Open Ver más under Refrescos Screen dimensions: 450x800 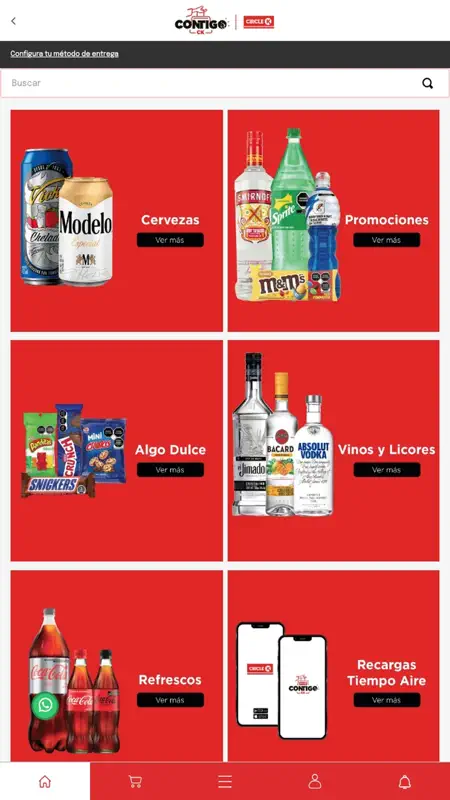click(170, 700)
